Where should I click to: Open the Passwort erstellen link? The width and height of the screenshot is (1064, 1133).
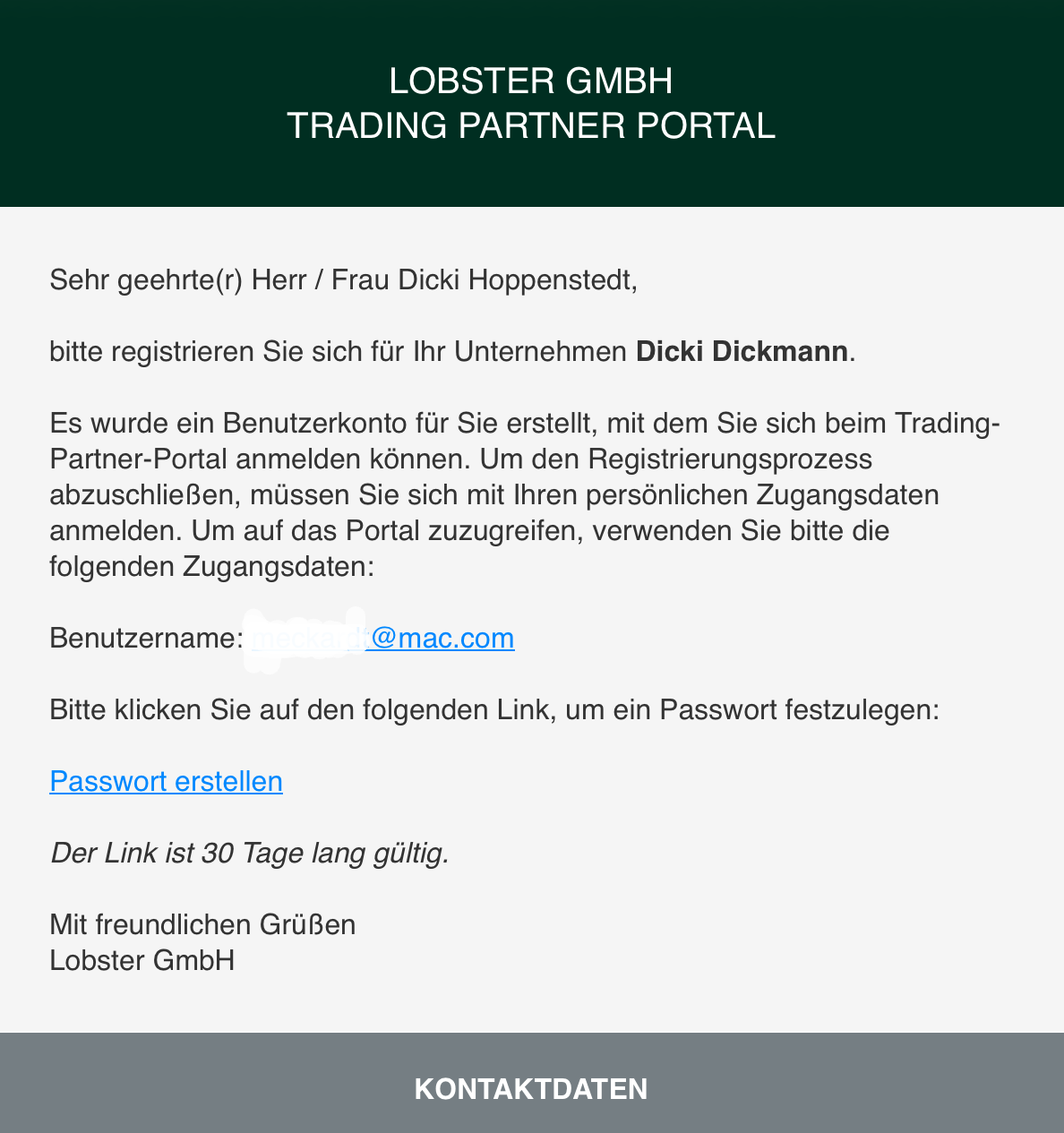[166, 781]
